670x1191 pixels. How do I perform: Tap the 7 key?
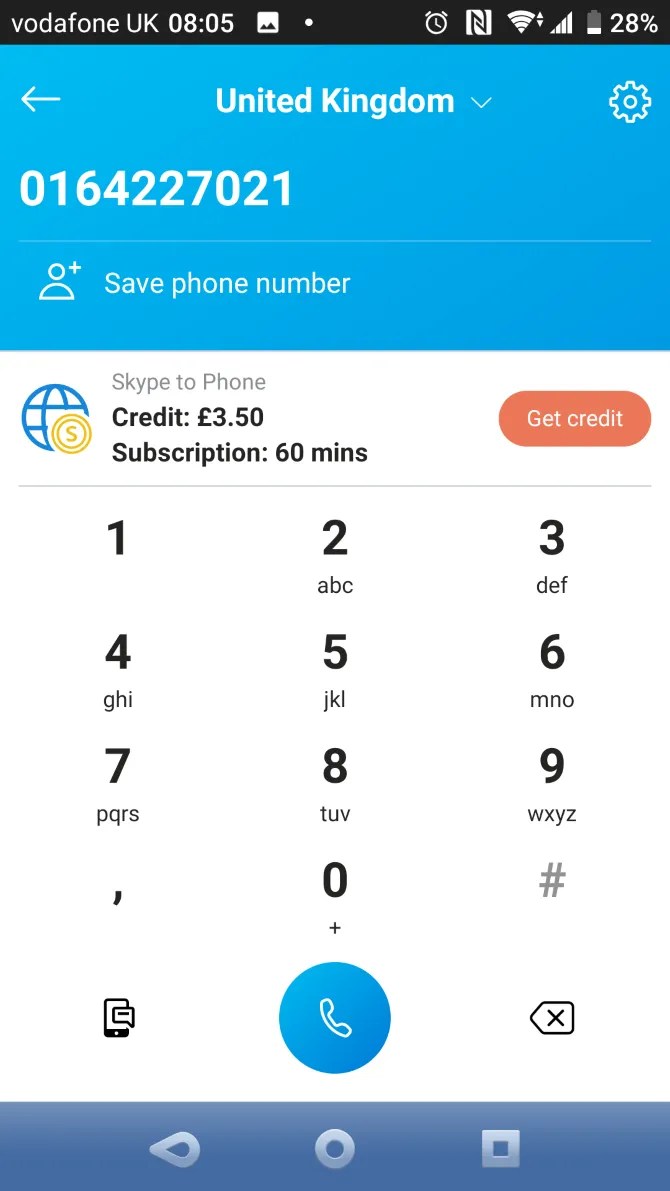pos(118,782)
